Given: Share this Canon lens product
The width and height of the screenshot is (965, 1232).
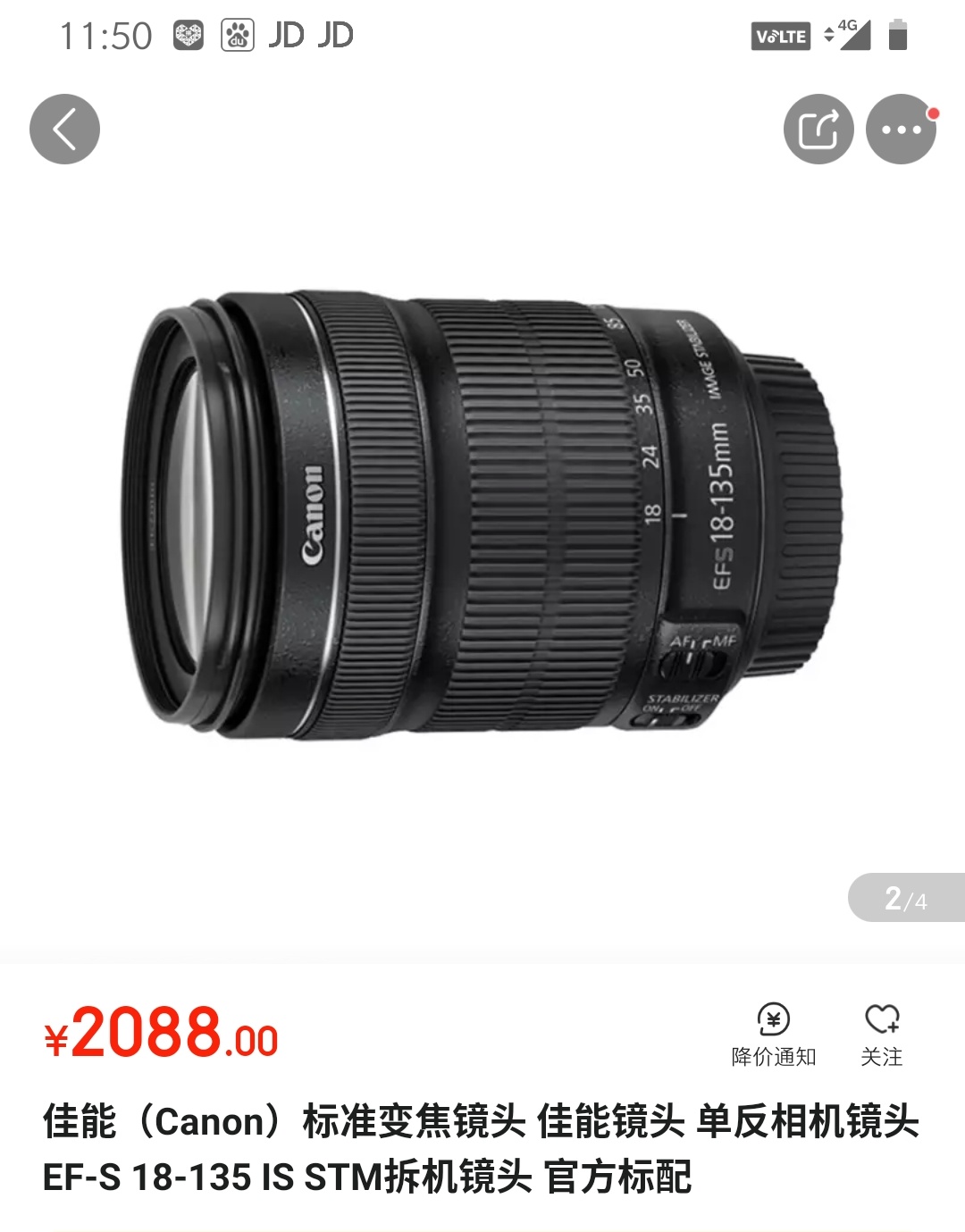Looking at the screenshot, I should pos(818,129).
